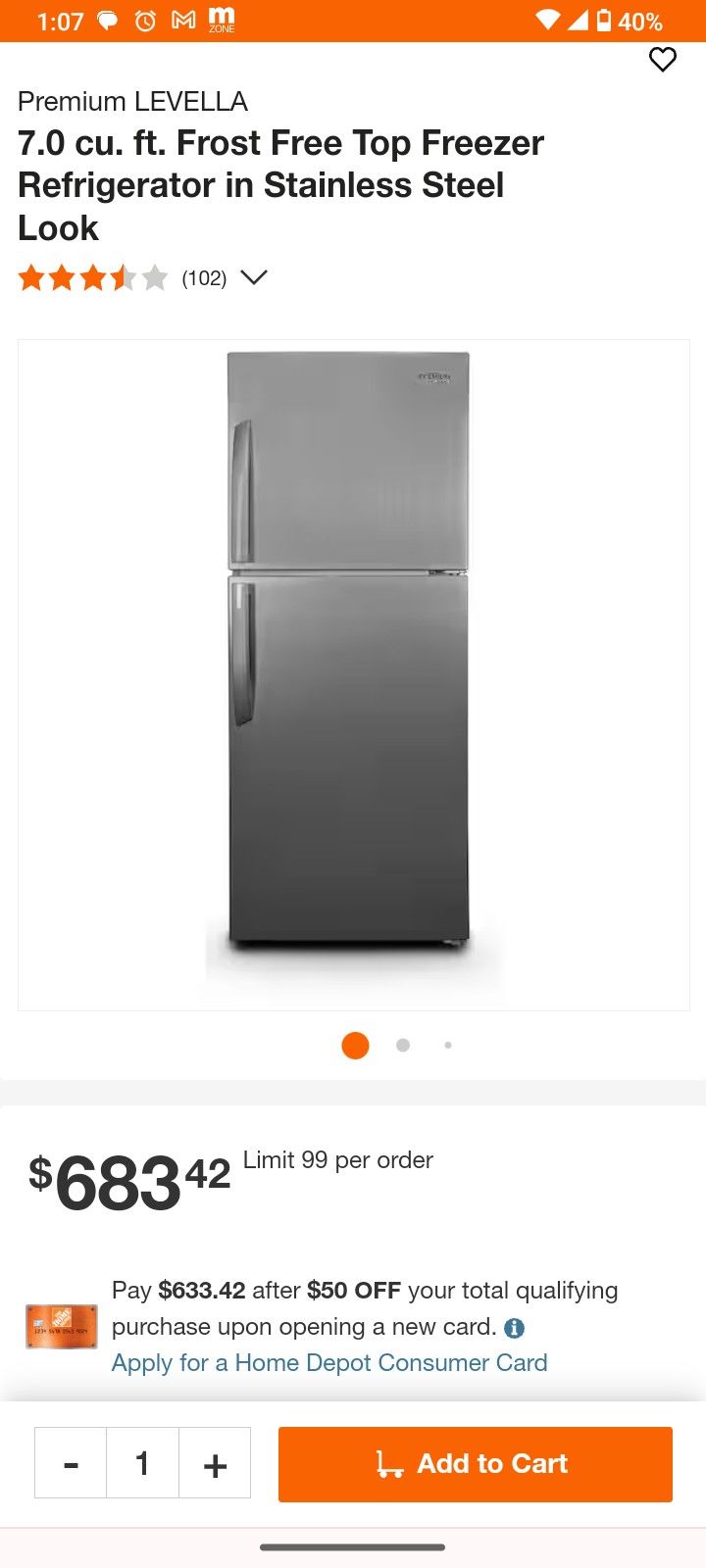Image resolution: width=706 pixels, height=1568 pixels.
Task: Increase quantity with the plus button
Action: (x=215, y=1463)
